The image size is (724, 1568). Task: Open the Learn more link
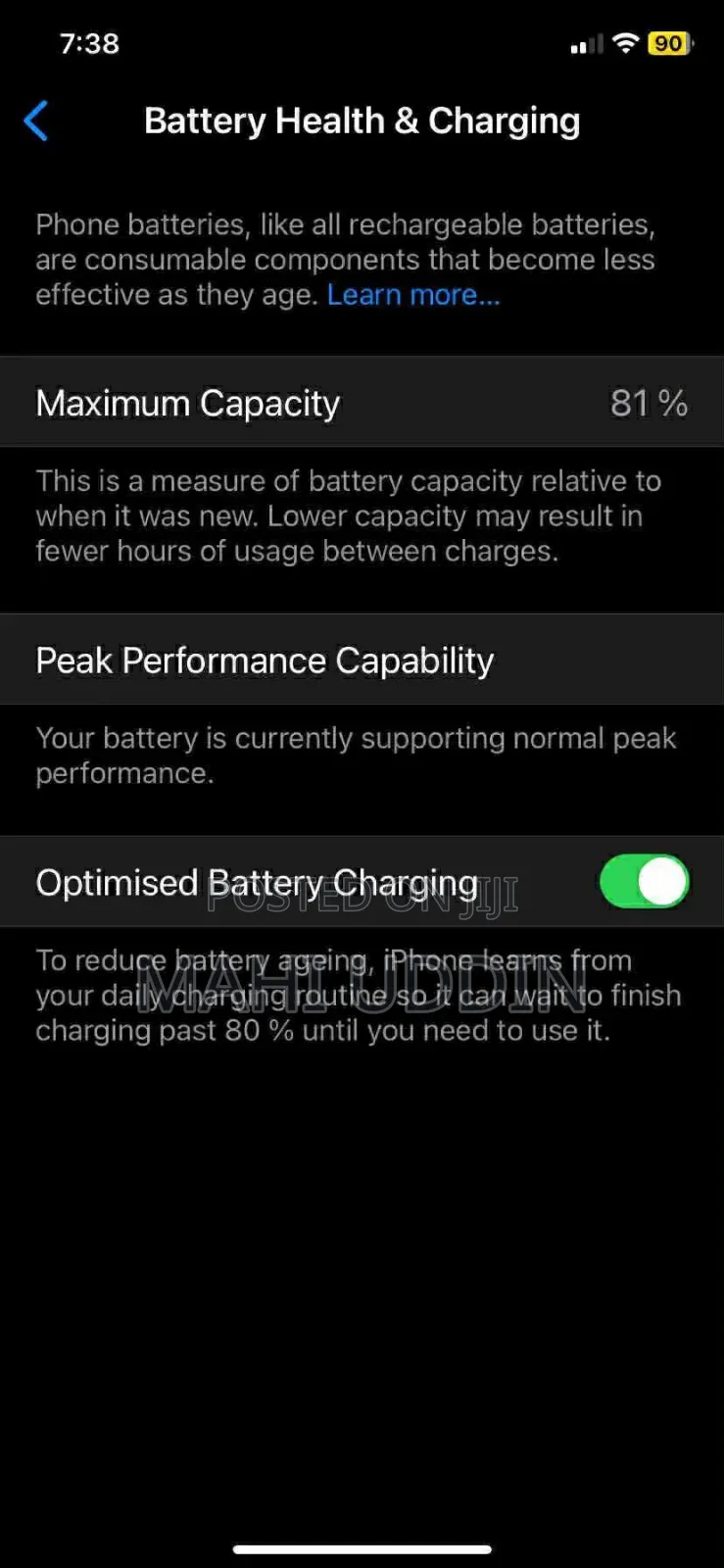pyautogui.click(x=411, y=294)
